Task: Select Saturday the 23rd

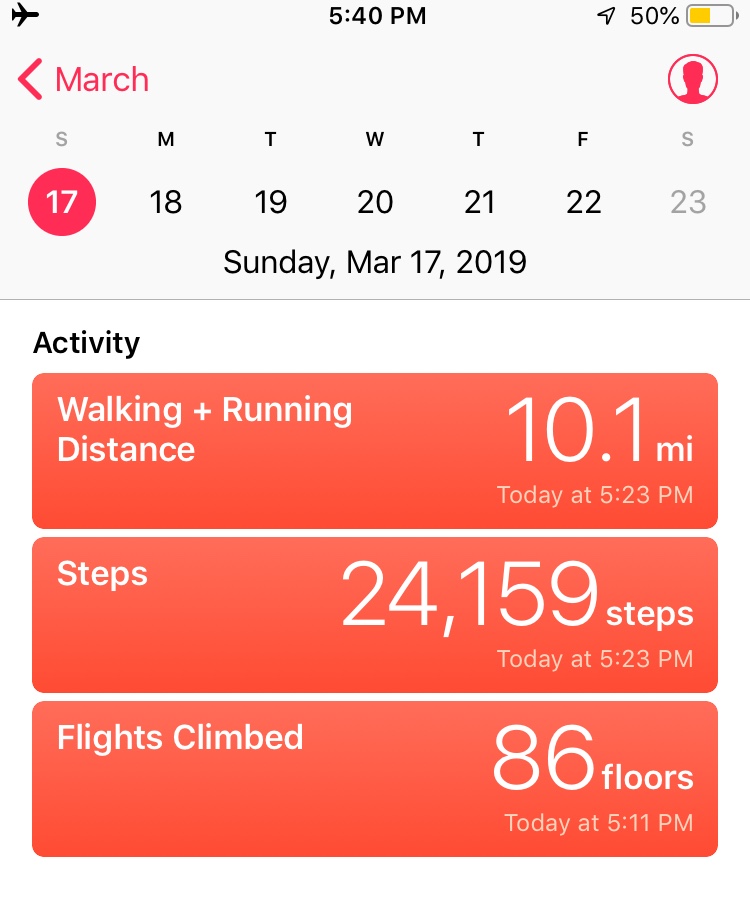Action: pos(687,202)
